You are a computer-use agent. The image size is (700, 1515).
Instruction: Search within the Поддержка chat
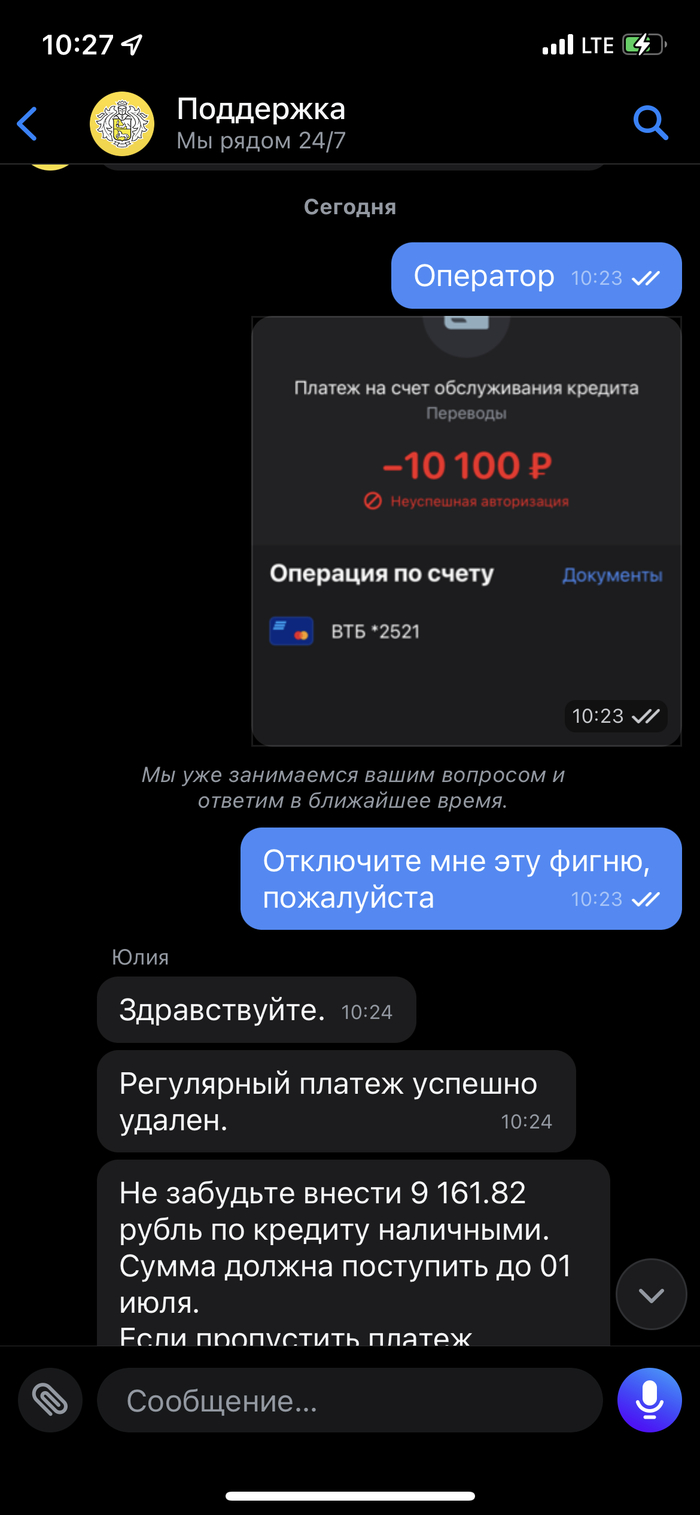(650, 123)
